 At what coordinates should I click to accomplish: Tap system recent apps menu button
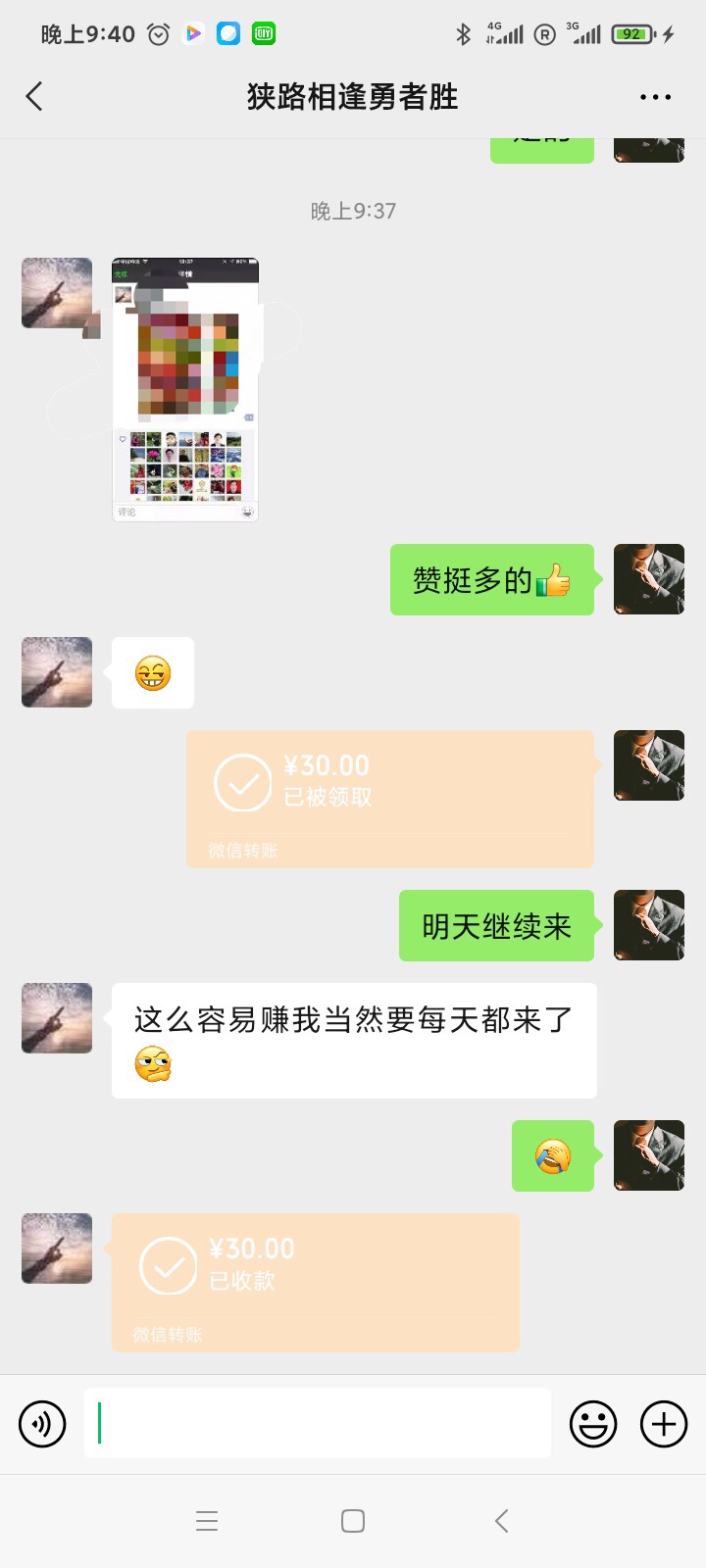click(207, 1521)
